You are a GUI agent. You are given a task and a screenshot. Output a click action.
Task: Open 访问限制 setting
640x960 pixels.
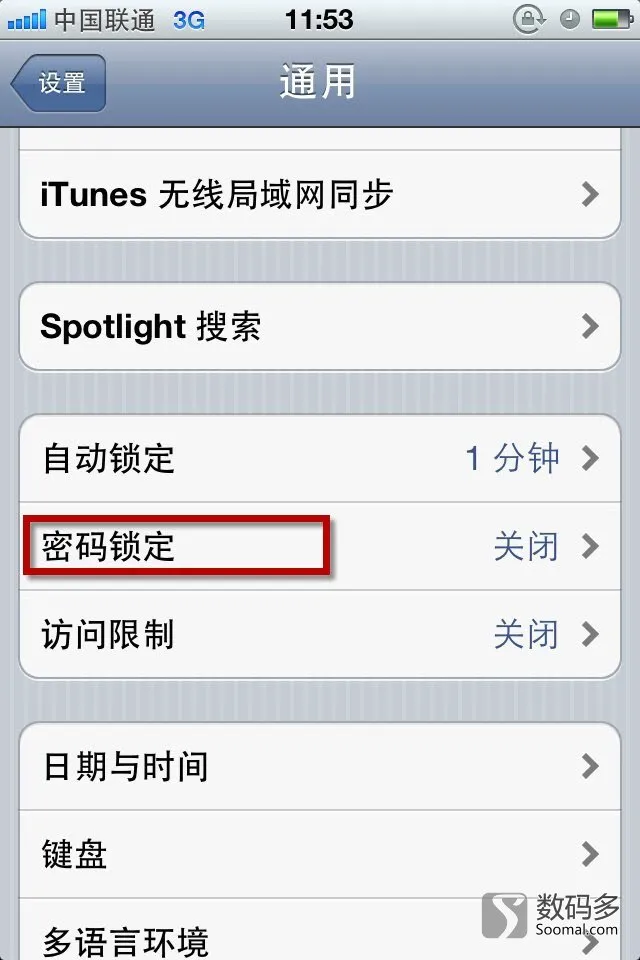click(320, 634)
